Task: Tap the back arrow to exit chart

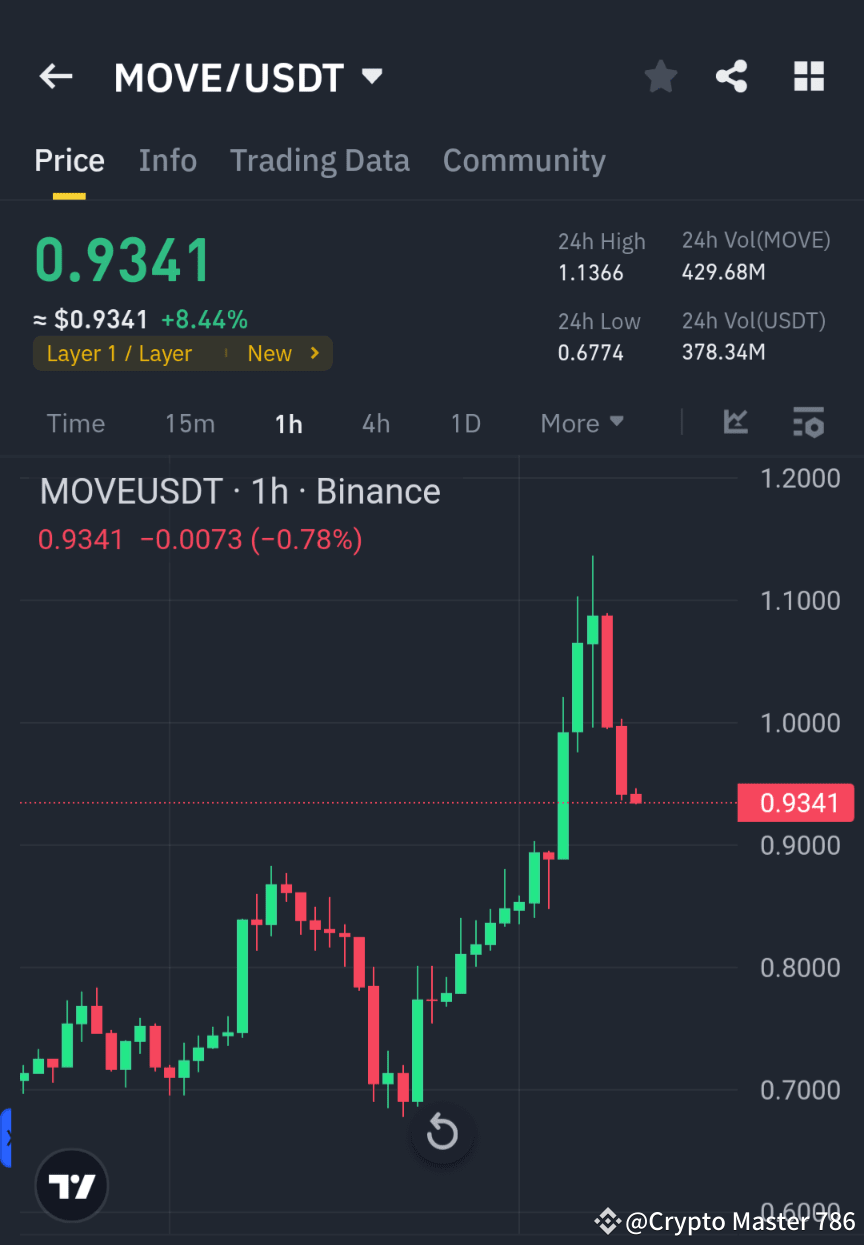Action: [55, 76]
